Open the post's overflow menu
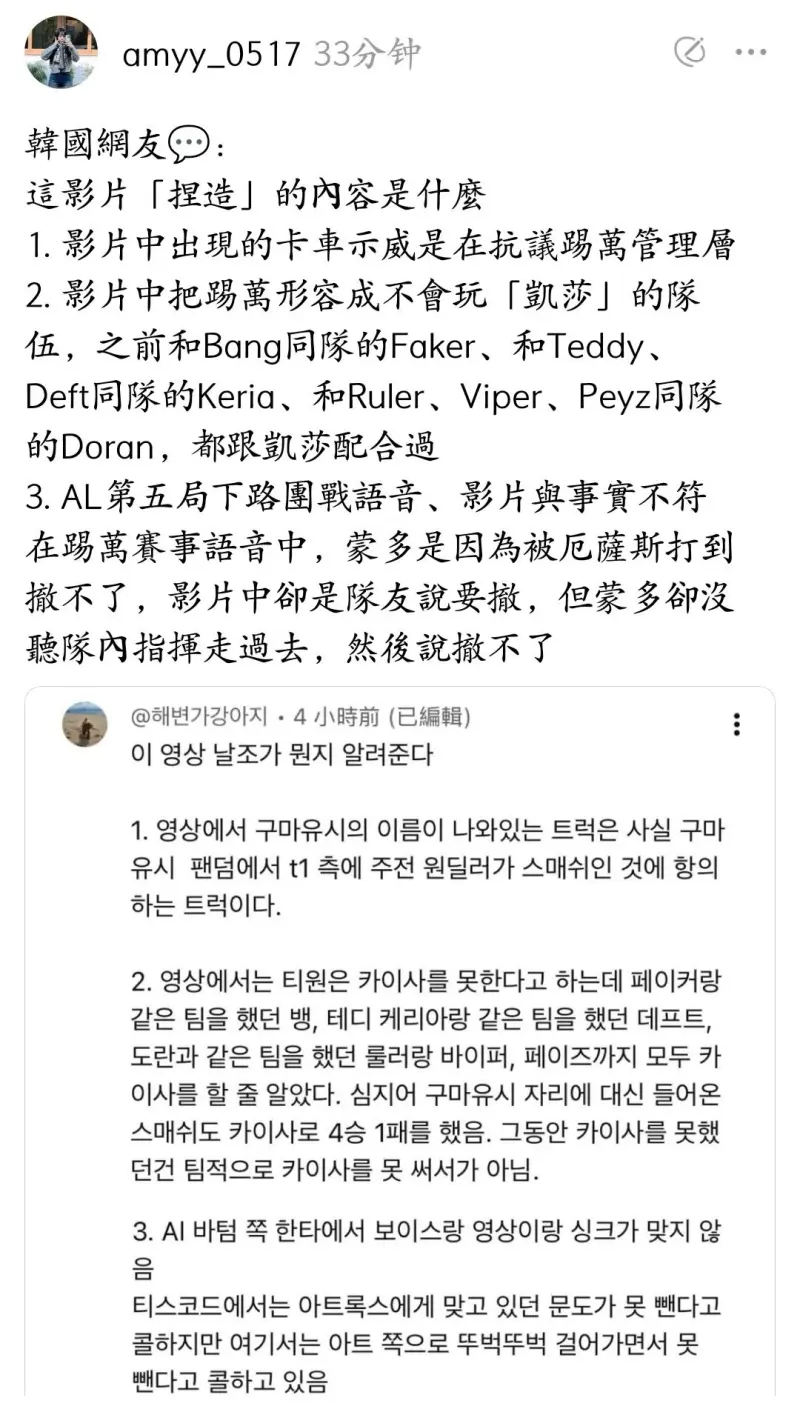This screenshot has height=1412, width=800. [x=750, y=52]
